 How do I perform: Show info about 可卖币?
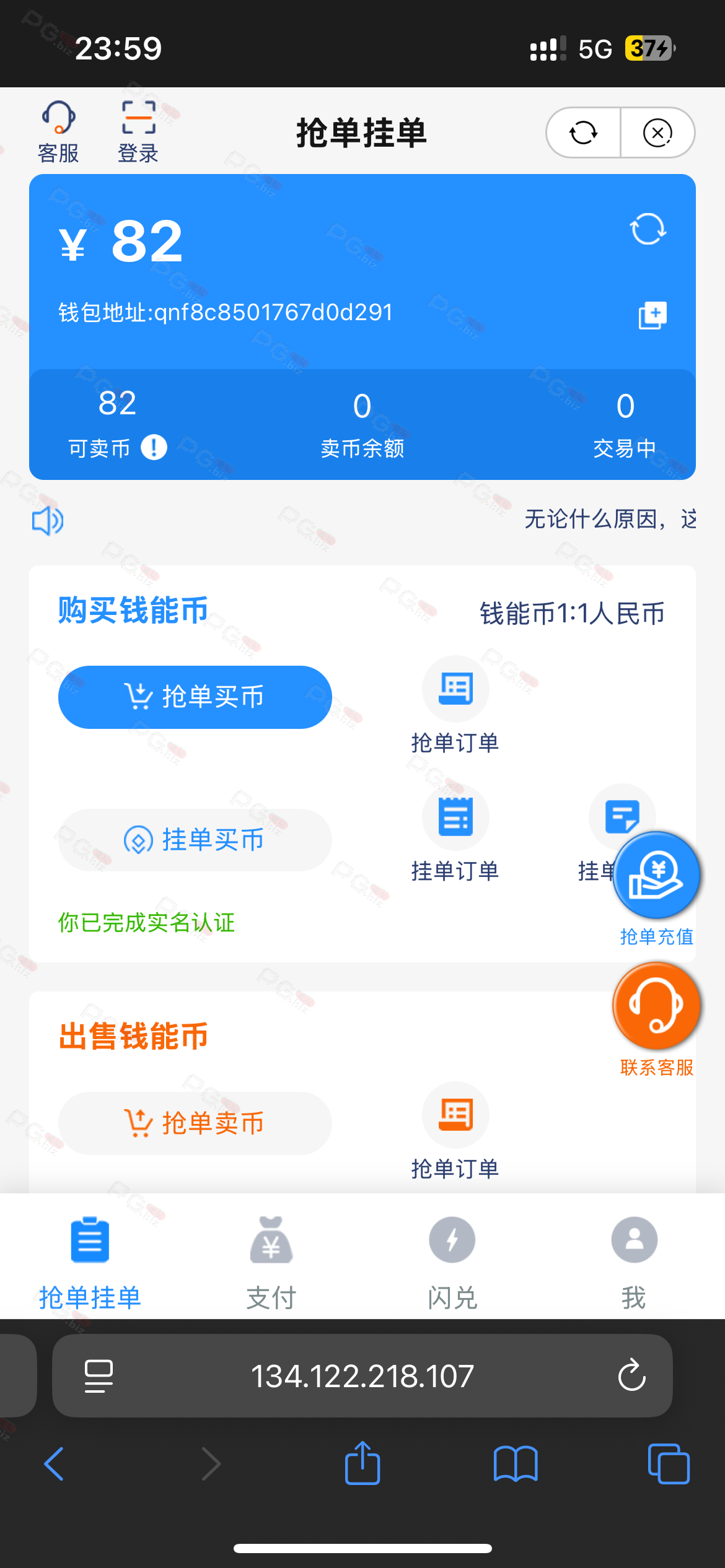pyautogui.click(x=154, y=447)
